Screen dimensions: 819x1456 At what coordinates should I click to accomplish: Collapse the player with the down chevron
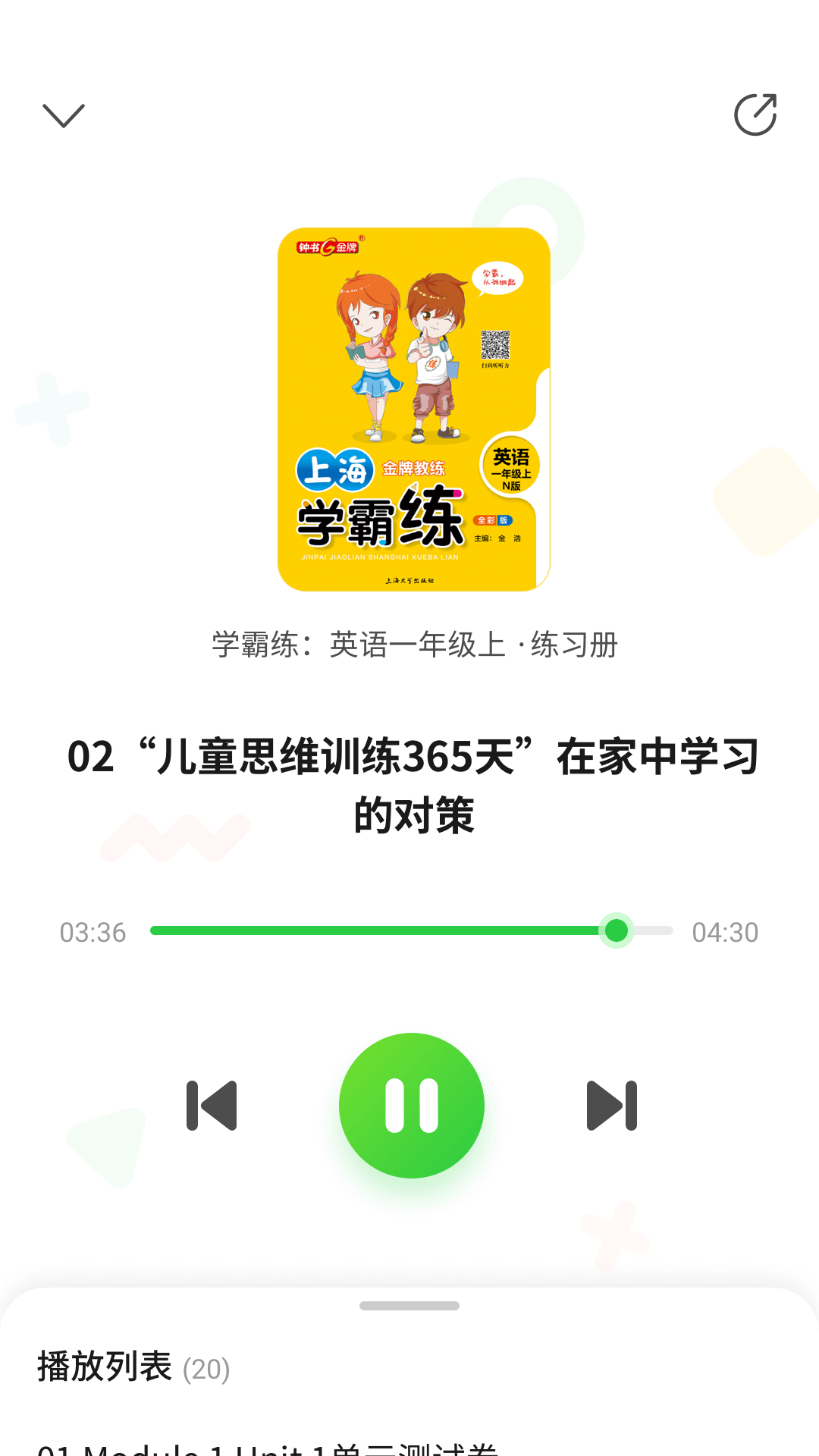click(x=64, y=115)
